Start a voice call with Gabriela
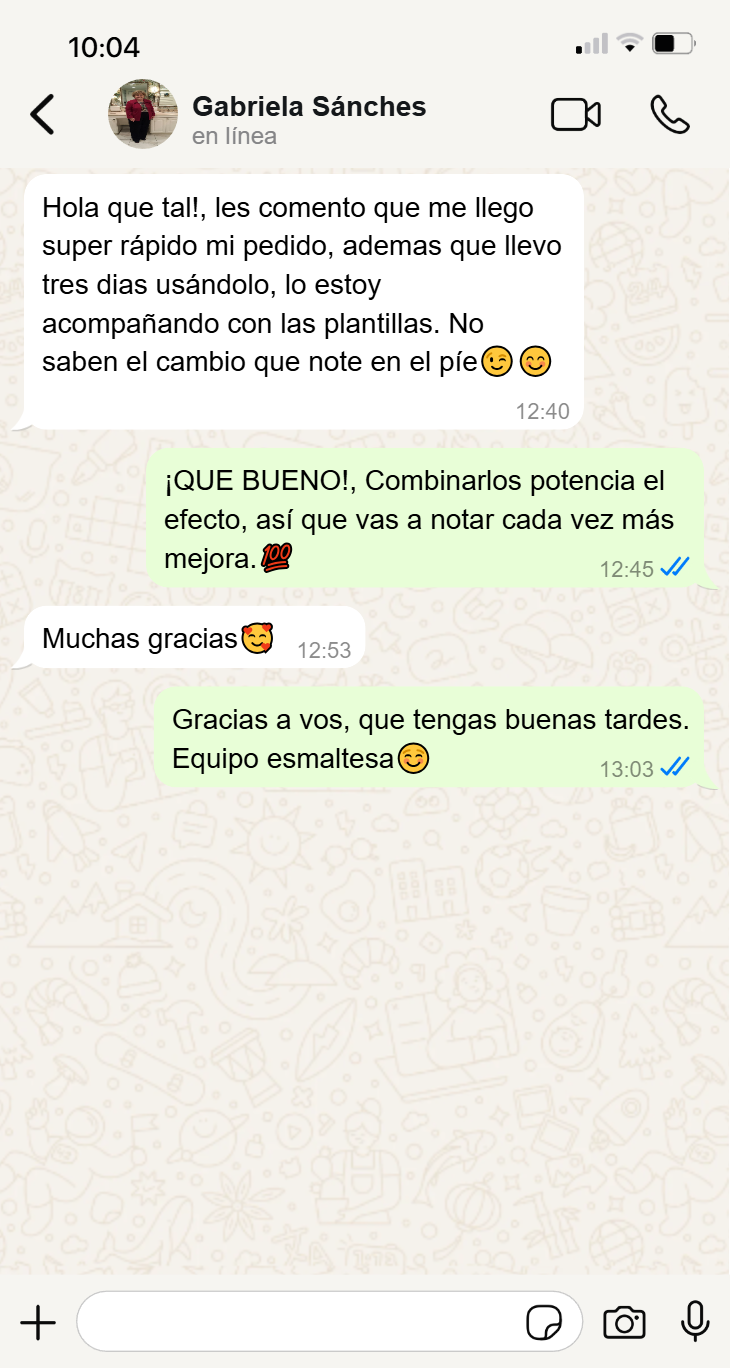 pyautogui.click(x=669, y=115)
